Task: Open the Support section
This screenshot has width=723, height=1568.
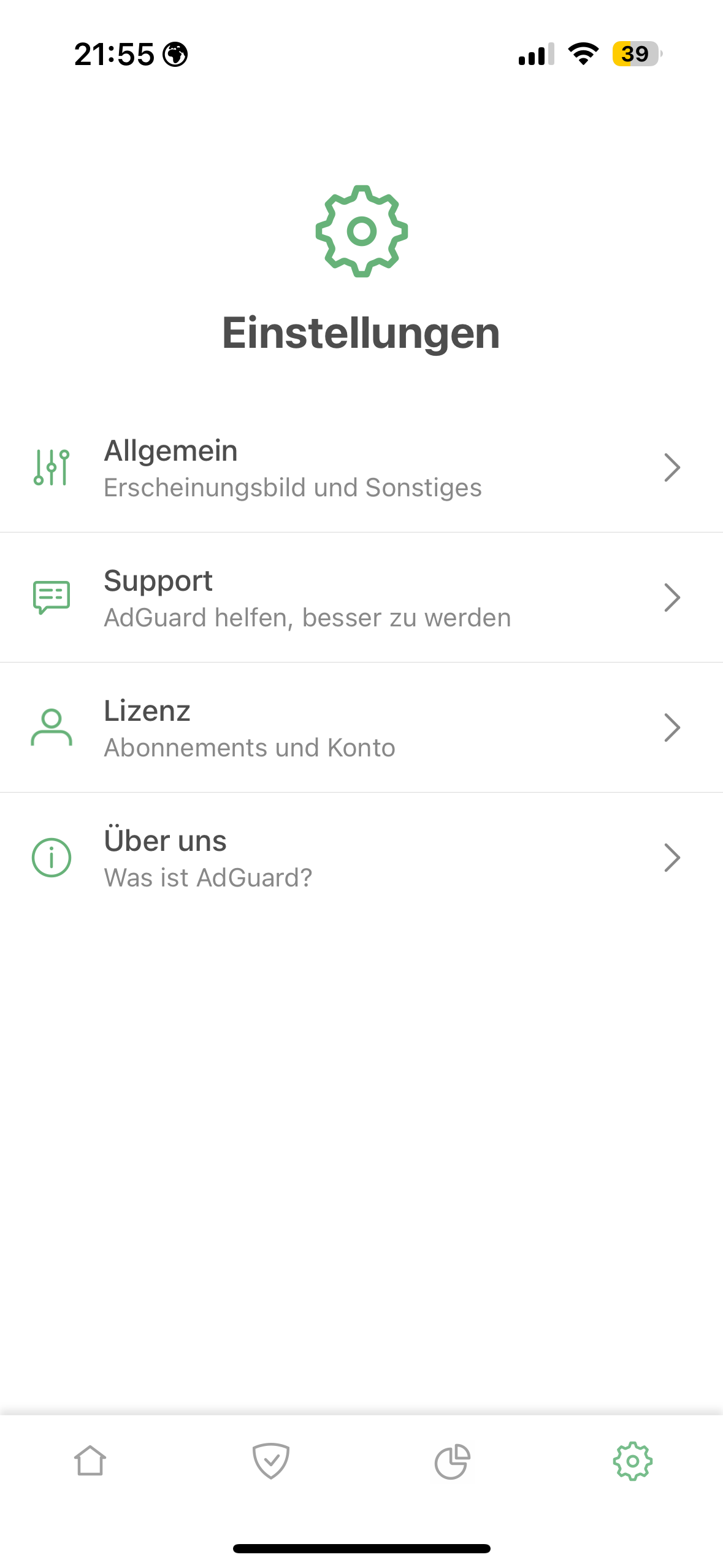Action: coord(361,598)
